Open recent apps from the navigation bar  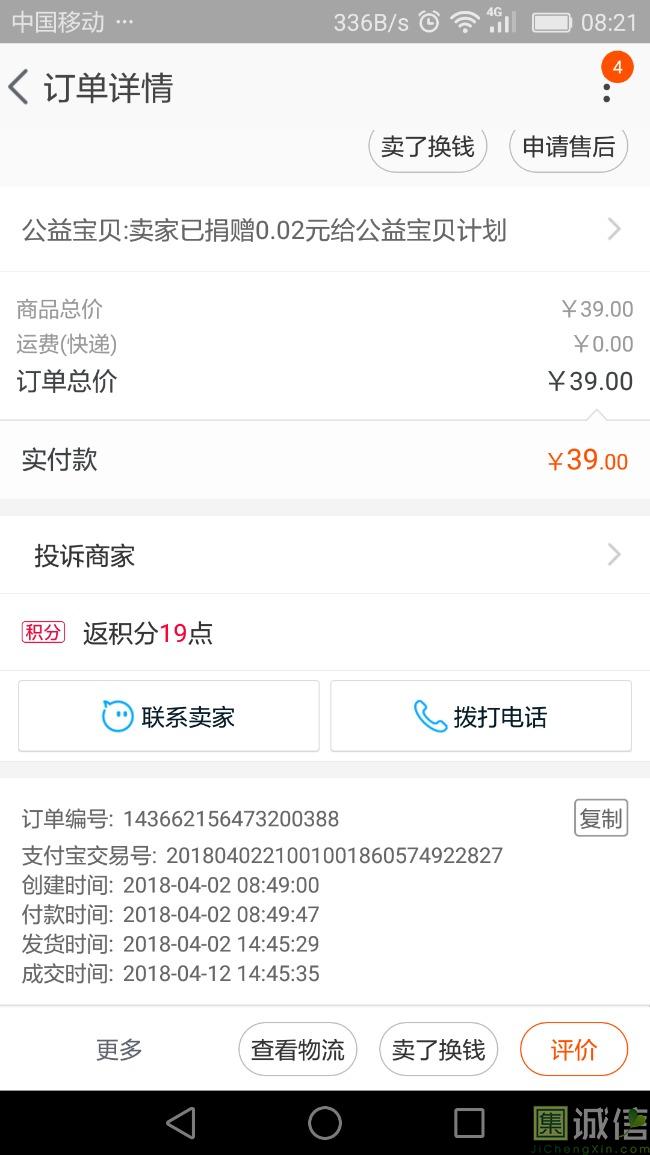pos(469,1123)
